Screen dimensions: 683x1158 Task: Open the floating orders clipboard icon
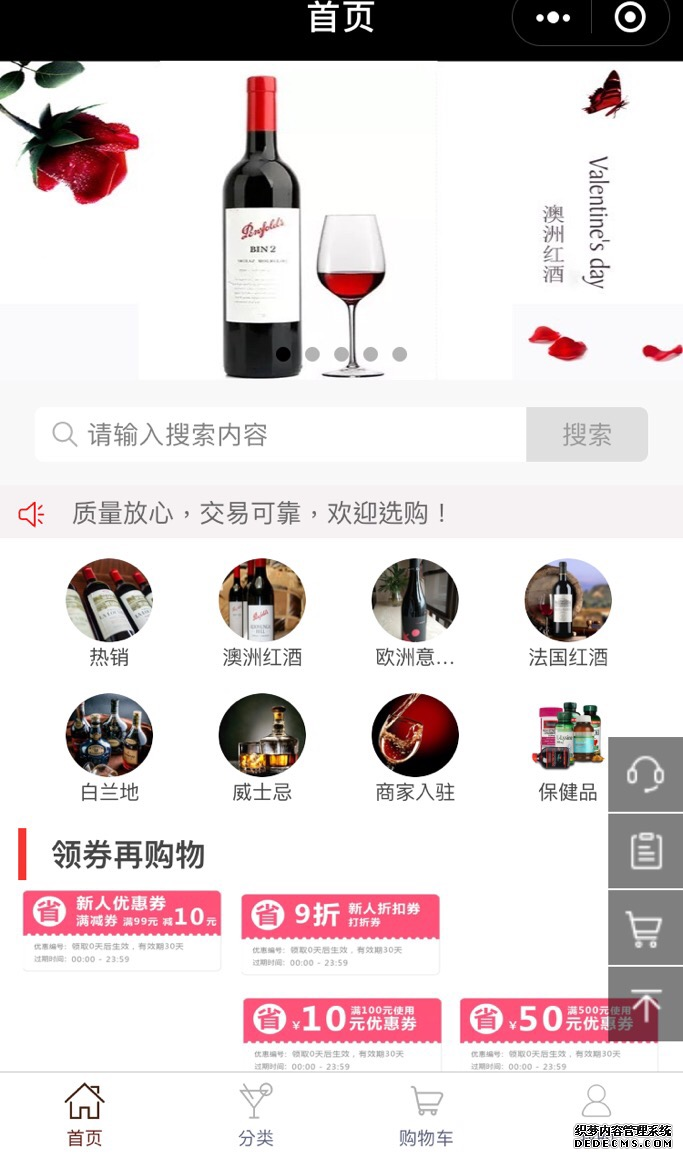[646, 851]
